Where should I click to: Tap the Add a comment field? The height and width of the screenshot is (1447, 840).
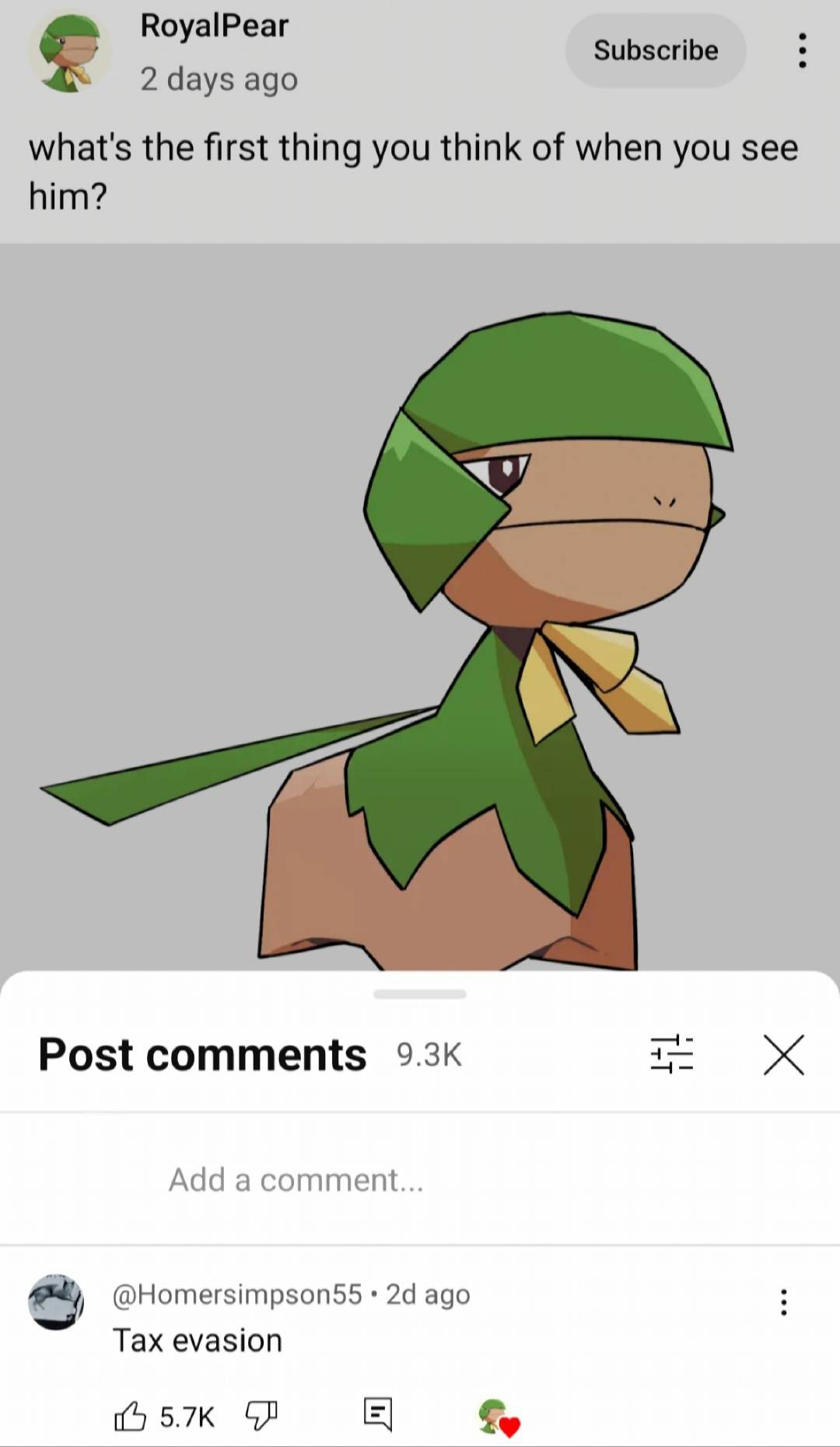(x=420, y=1179)
